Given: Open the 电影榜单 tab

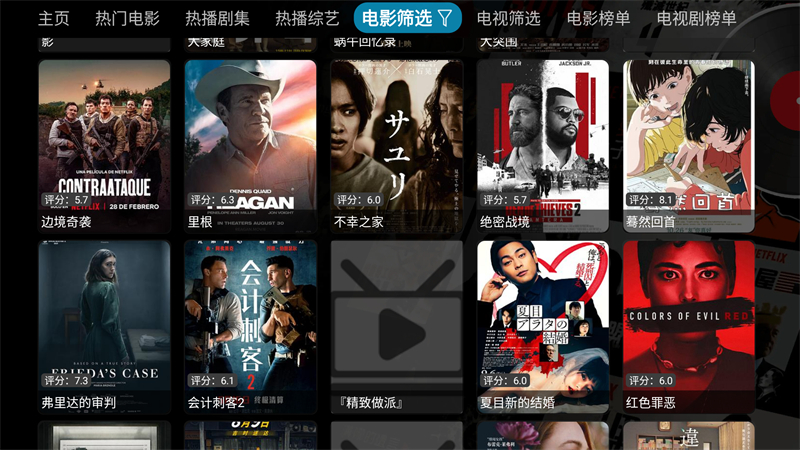Looking at the screenshot, I should (598, 18).
